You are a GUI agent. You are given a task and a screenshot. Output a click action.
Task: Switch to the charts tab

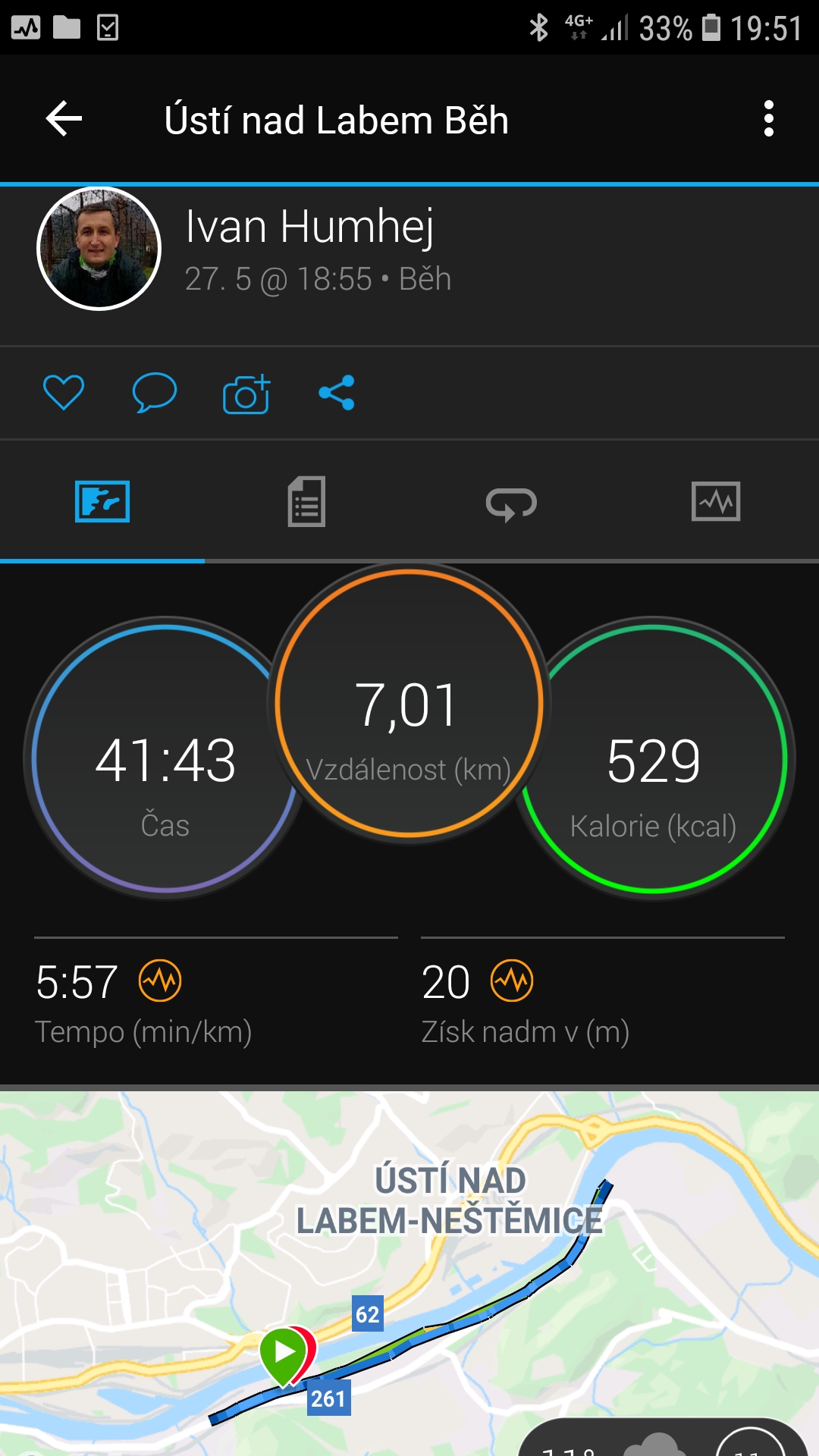(x=716, y=501)
